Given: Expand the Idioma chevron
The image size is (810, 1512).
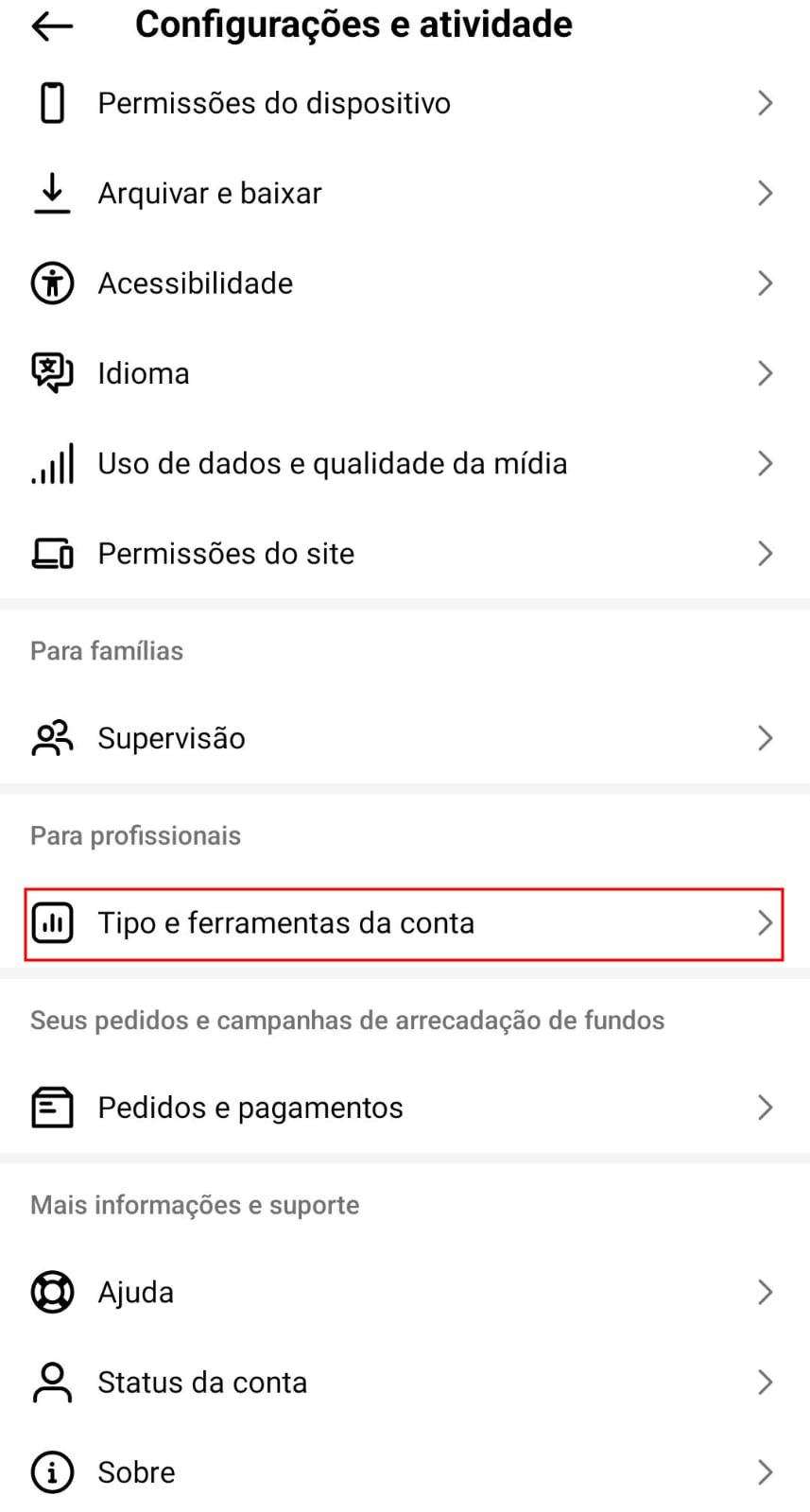Looking at the screenshot, I should pos(767,372).
